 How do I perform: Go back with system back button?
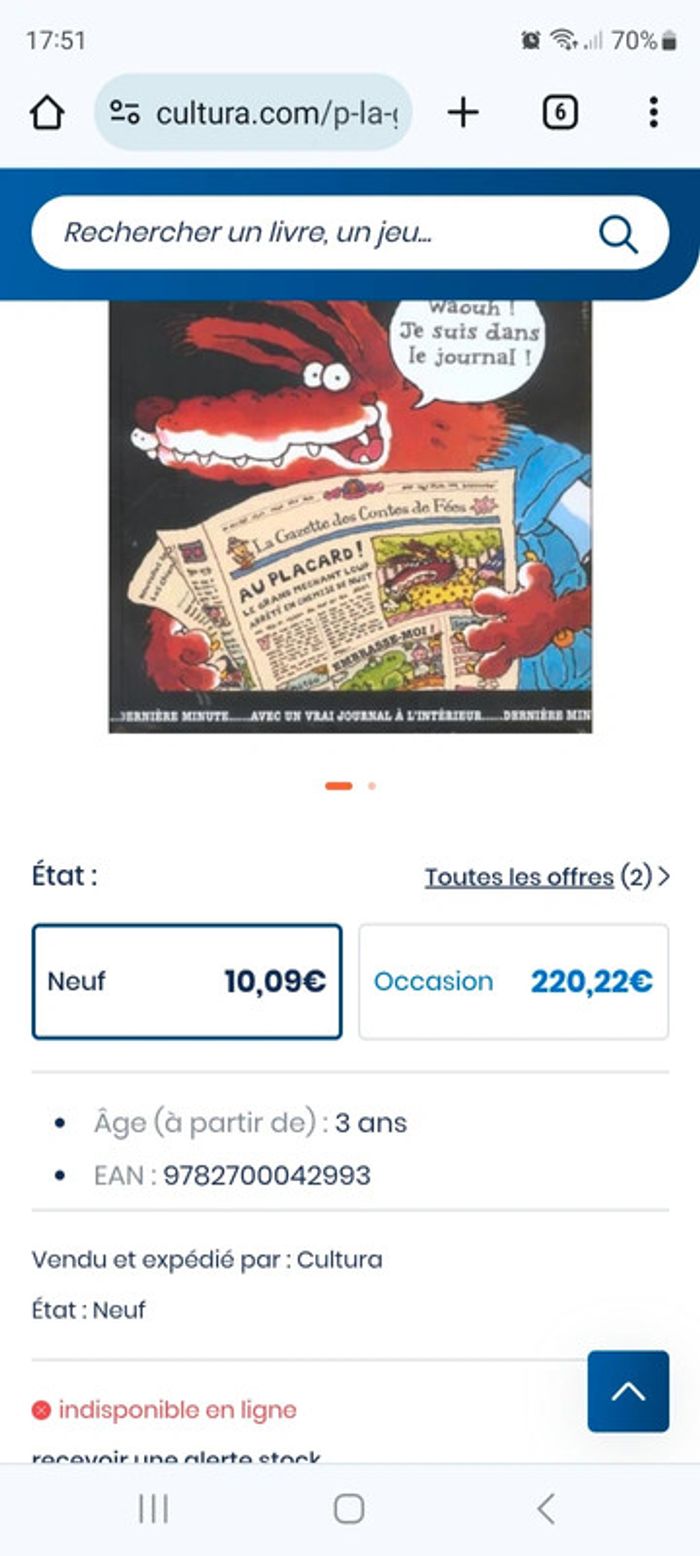point(545,1508)
